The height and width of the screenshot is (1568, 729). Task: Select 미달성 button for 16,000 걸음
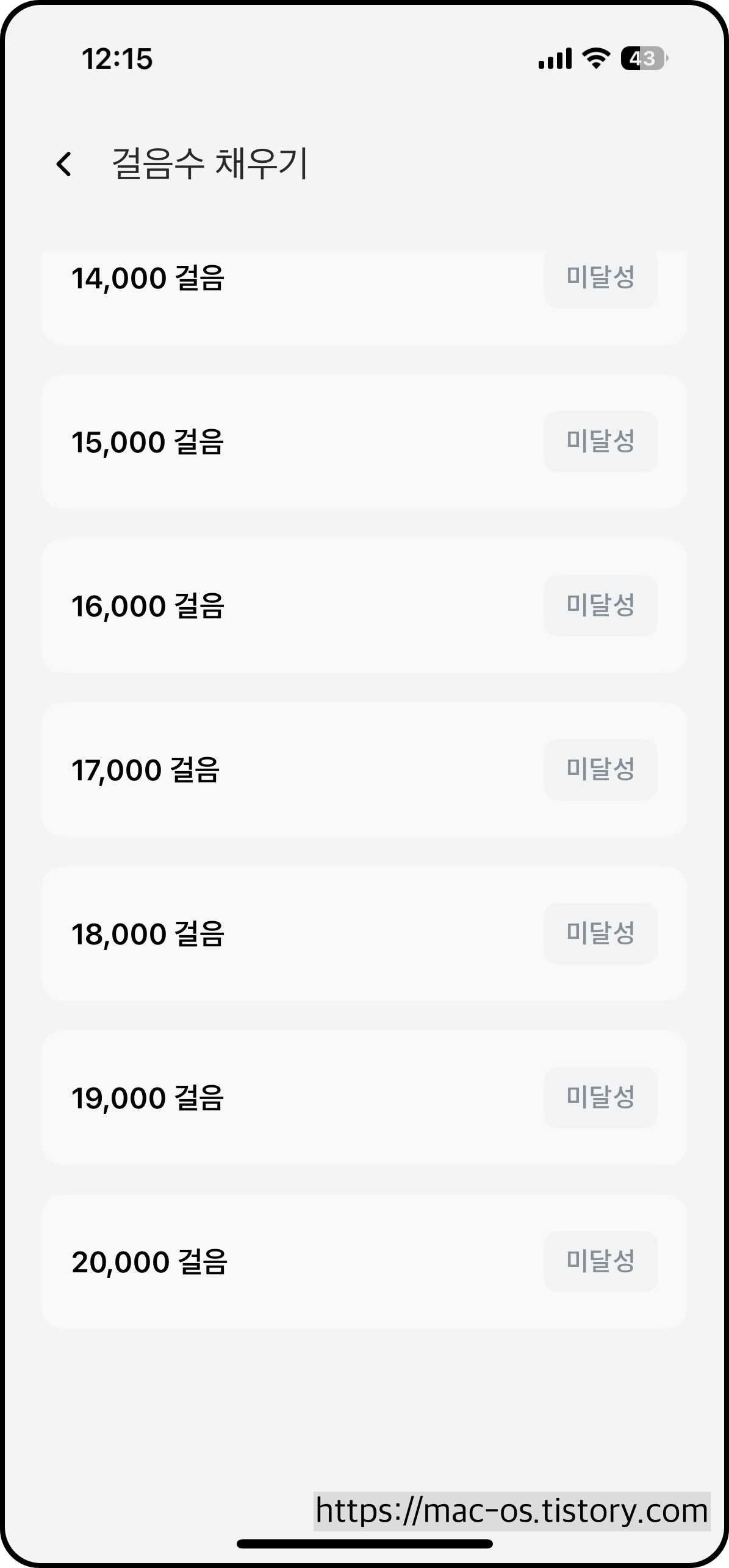pos(600,605)
